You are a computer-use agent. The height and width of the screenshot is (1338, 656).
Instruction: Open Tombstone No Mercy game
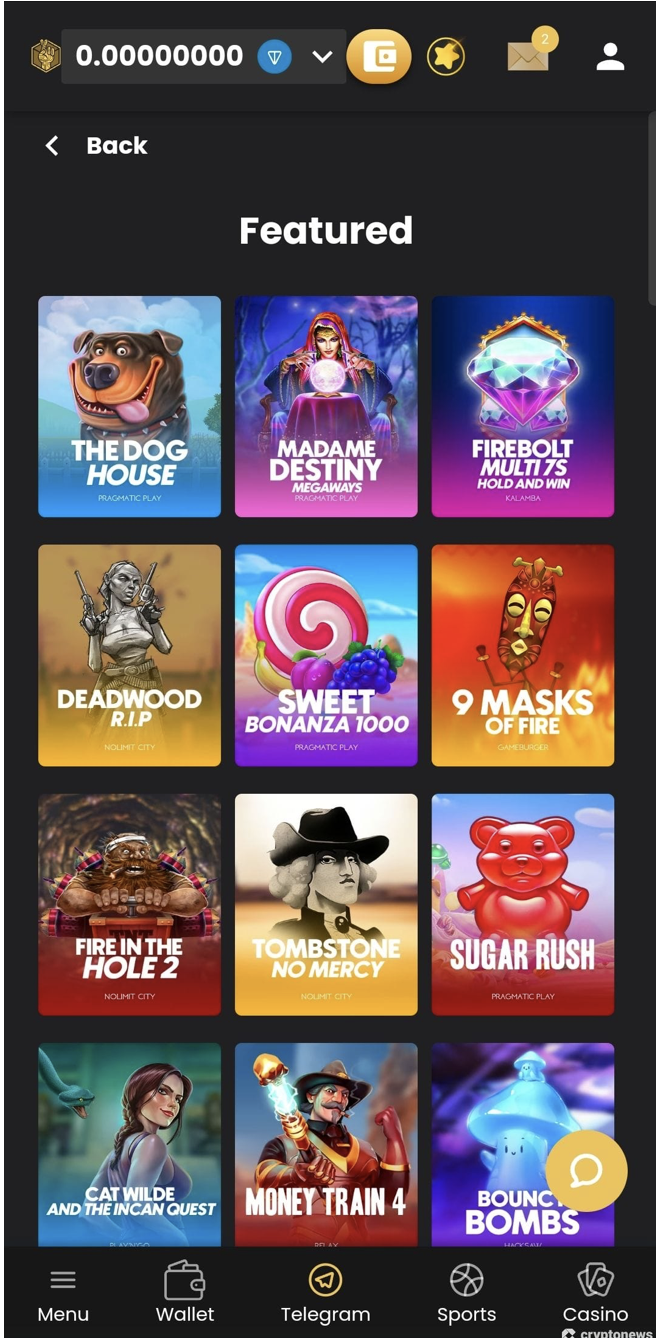326,904
